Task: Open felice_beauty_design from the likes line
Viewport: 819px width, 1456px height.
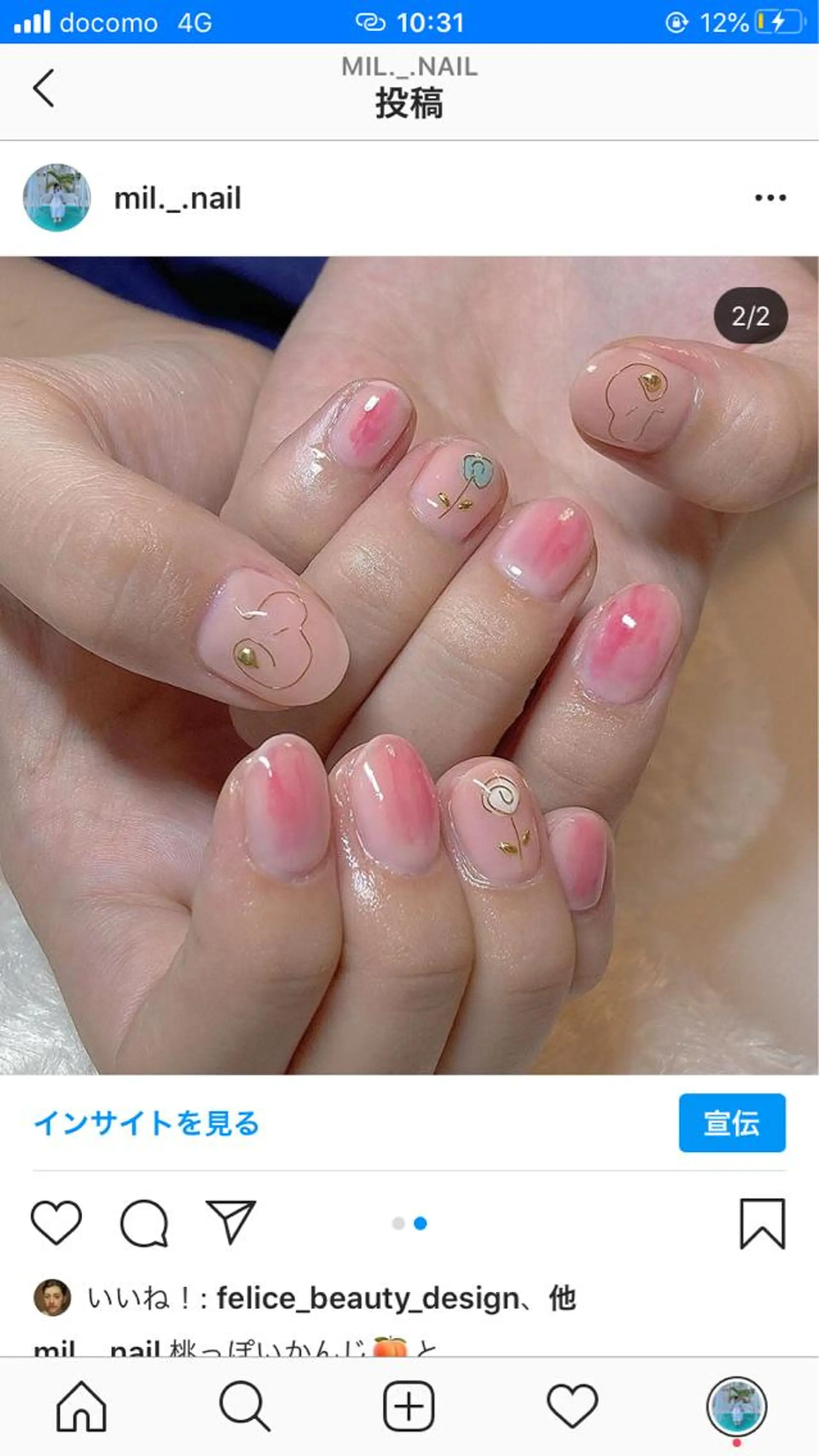Action: [x=368, y=1298]
